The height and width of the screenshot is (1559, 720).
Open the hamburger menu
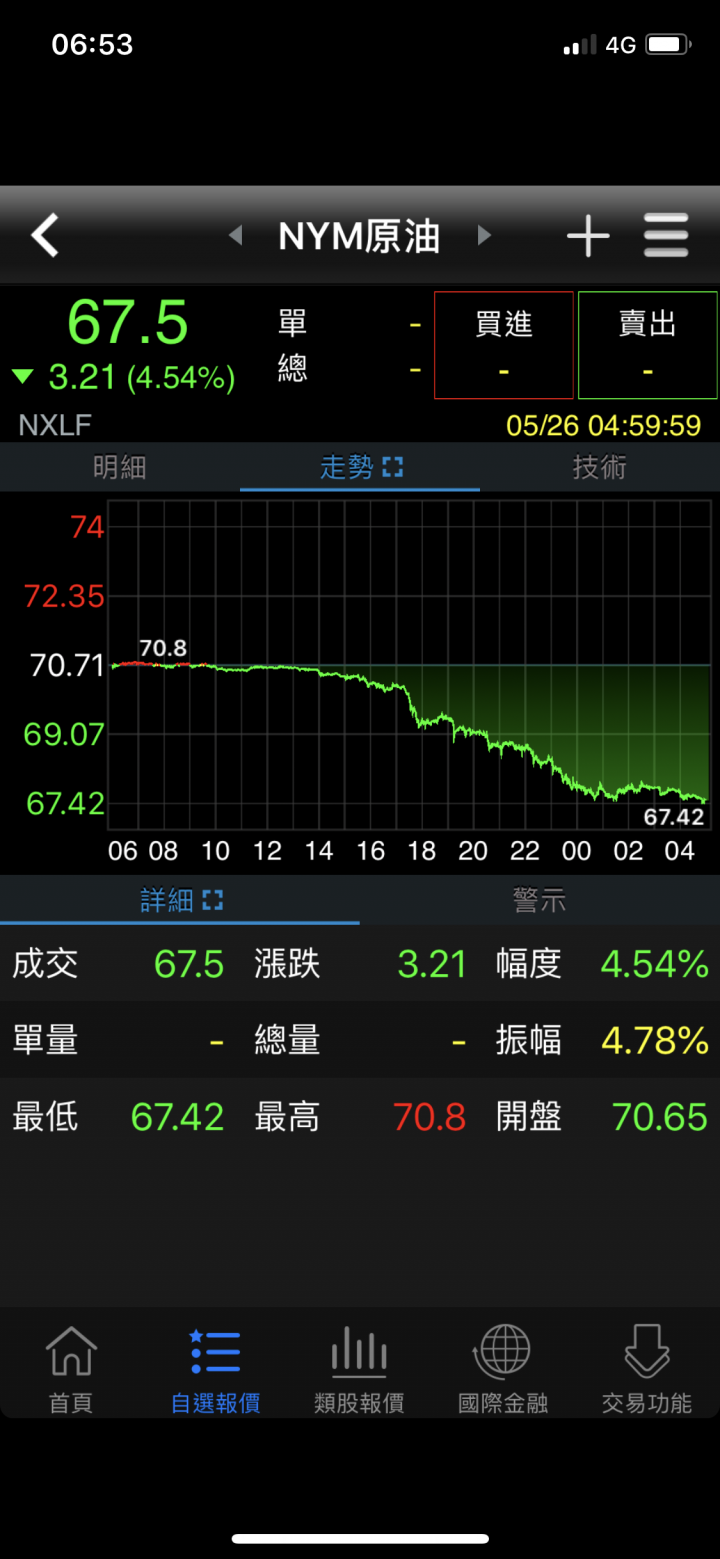(x=666, y=237)
